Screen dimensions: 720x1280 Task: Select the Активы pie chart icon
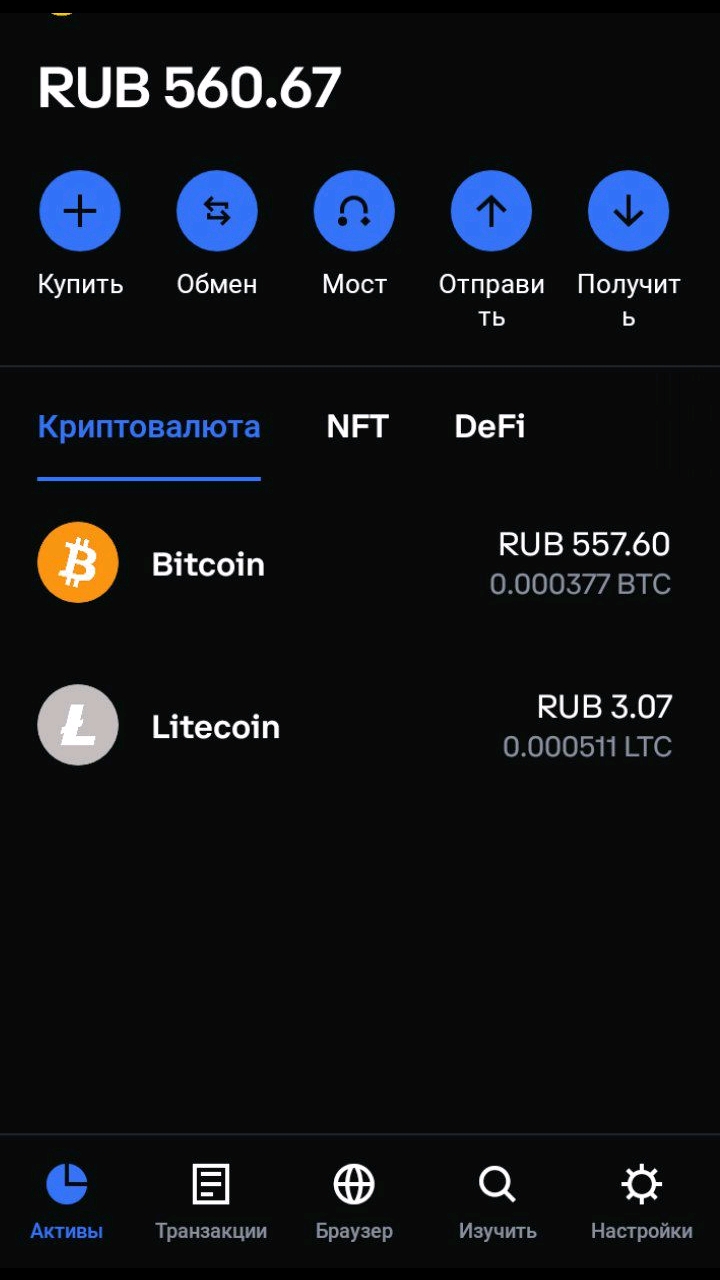pyautogui.click(x=64, y=1185)
